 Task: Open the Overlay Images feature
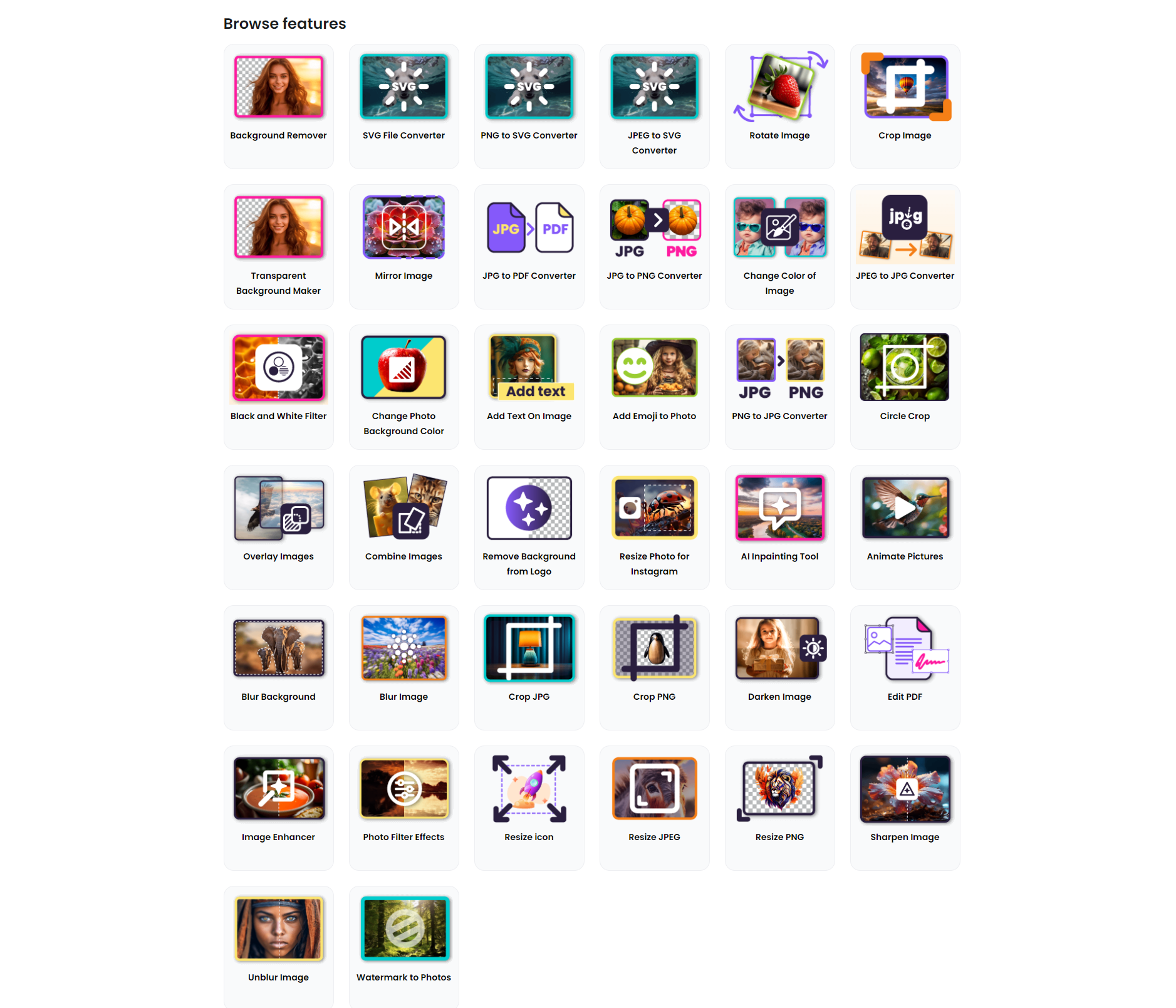click(x=278, y=526)
